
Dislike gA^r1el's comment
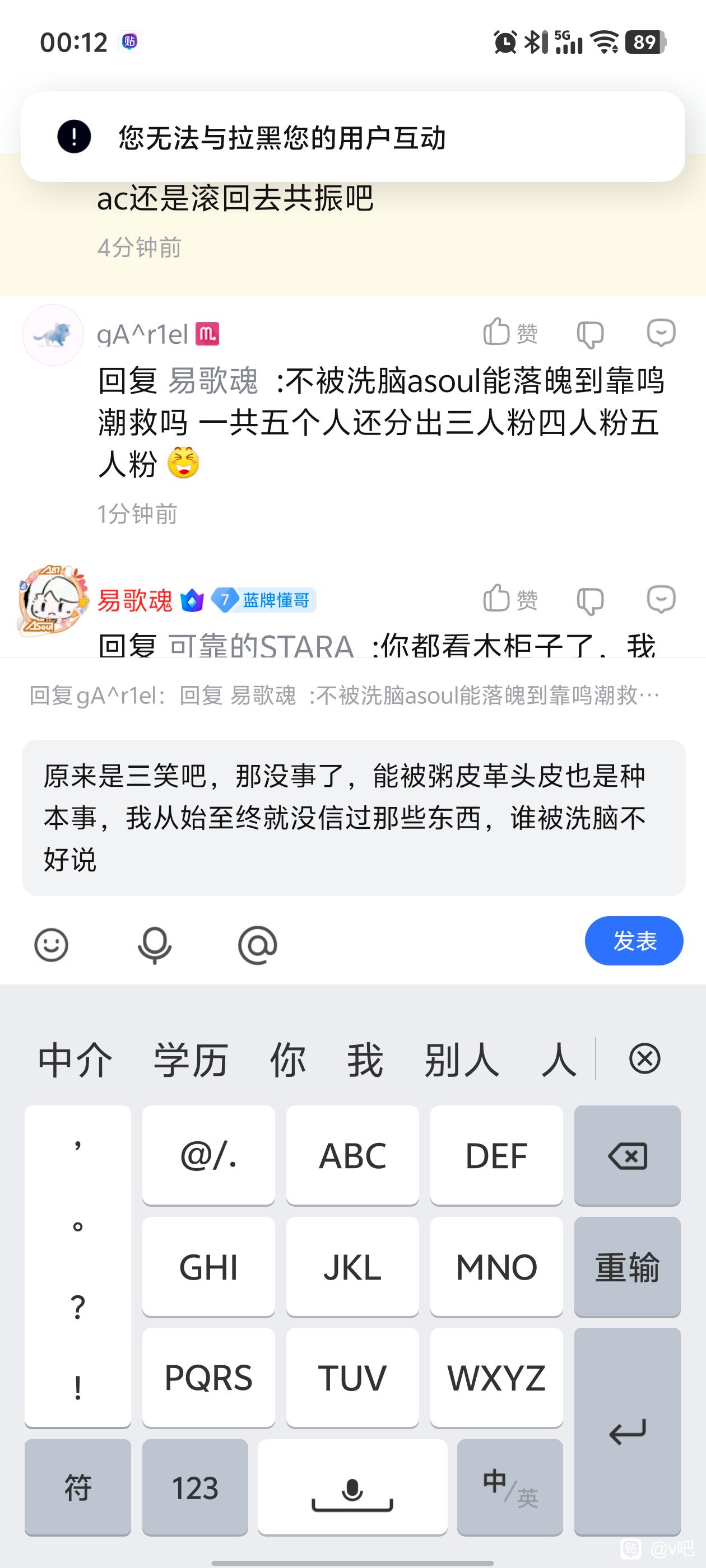(589, 334)
